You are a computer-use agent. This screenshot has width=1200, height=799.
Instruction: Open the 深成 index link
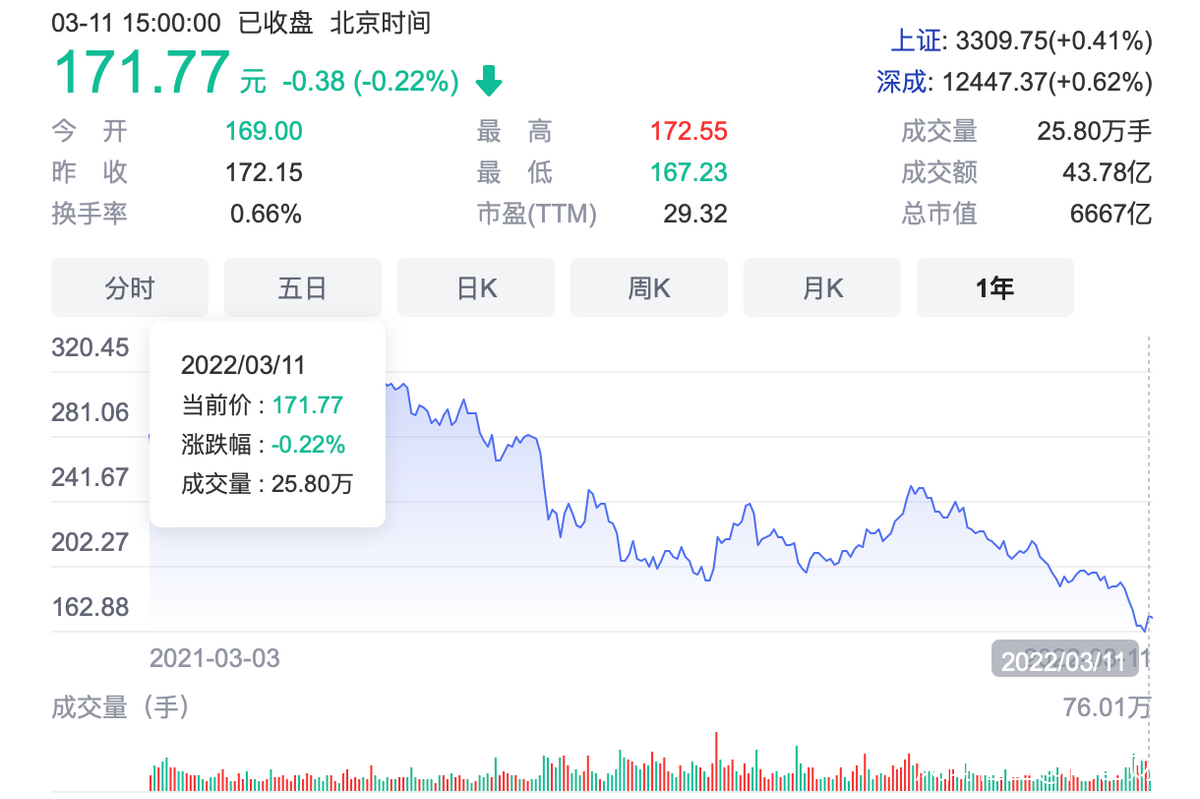click(903, 82)
